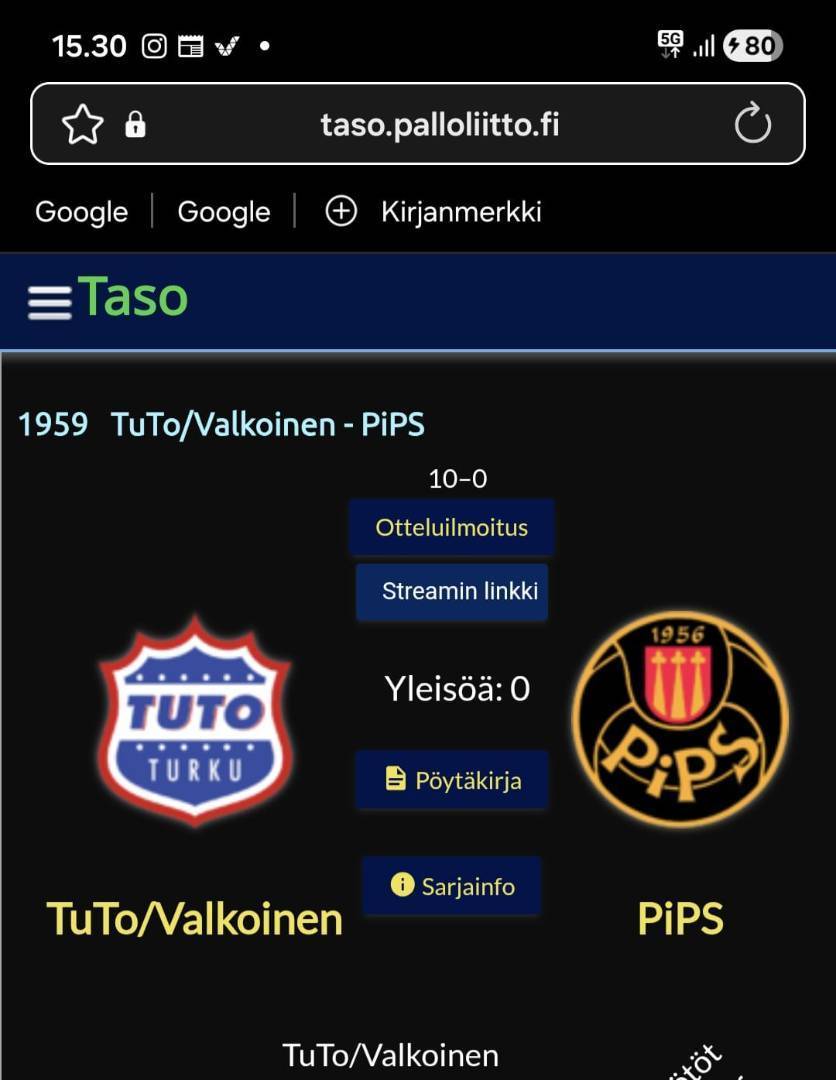Viewport: 836px width, 1080px height.
Task: Add a Kirjanmerkki bookmark
Action: tap(435, 212)
